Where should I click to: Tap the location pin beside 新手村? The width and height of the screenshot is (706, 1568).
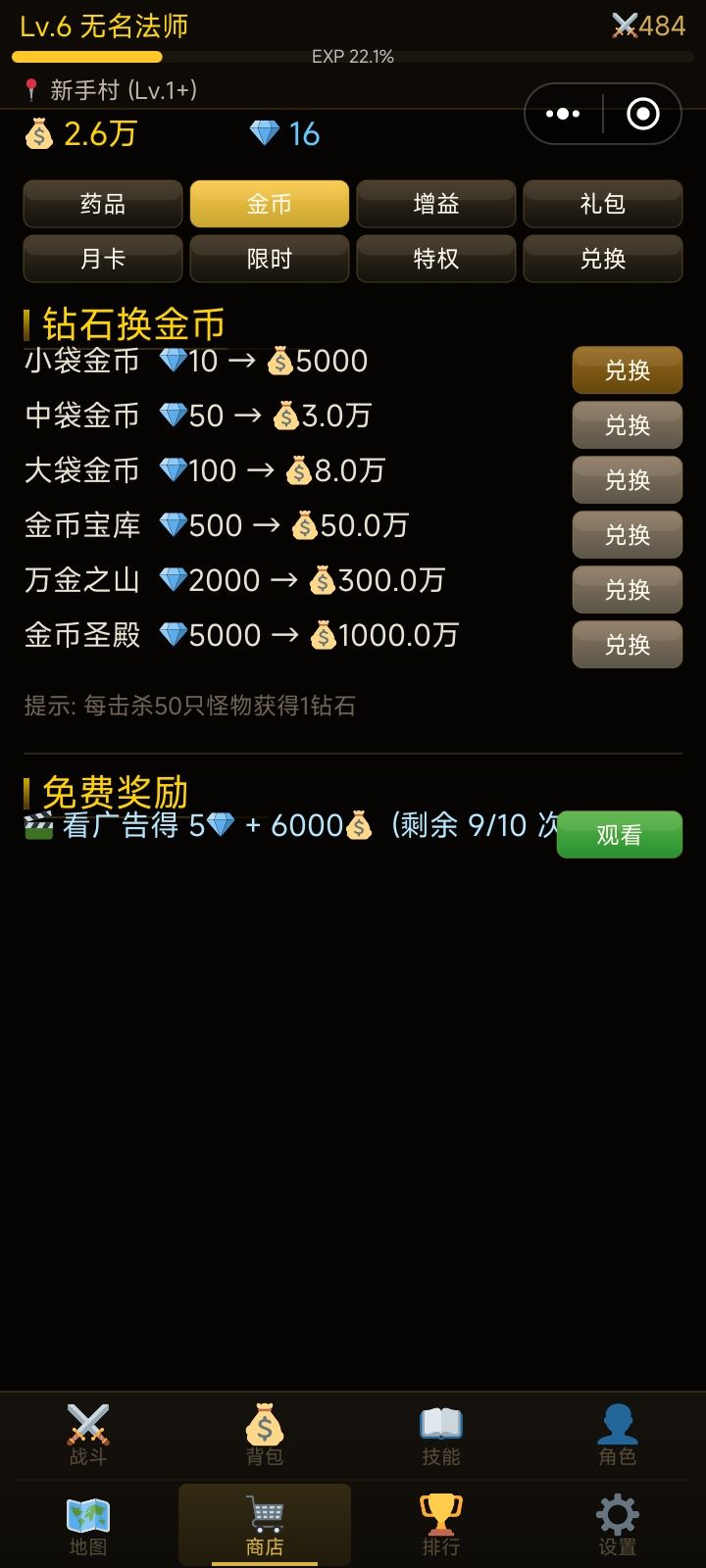click(30, 89)
